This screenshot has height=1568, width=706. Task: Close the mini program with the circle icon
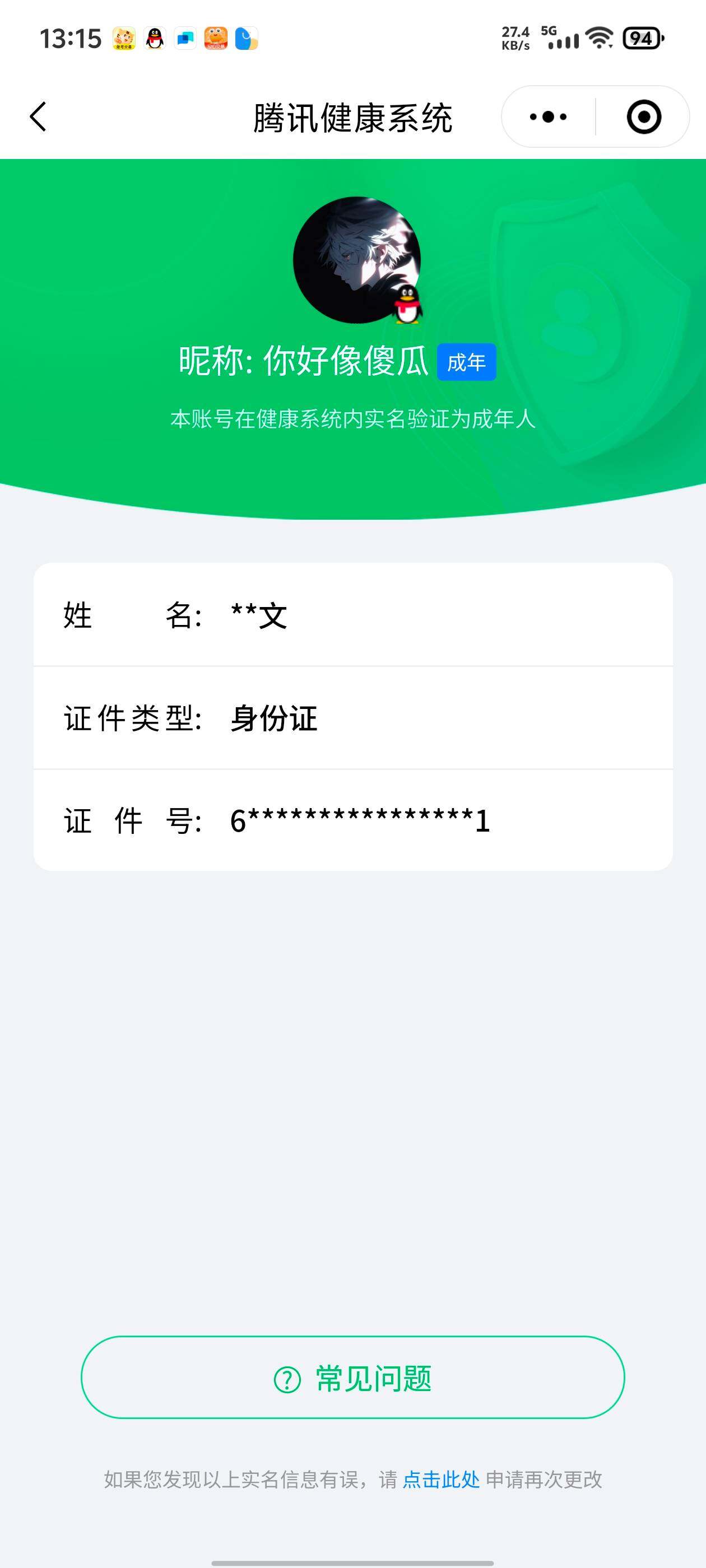tap(644, 116)
